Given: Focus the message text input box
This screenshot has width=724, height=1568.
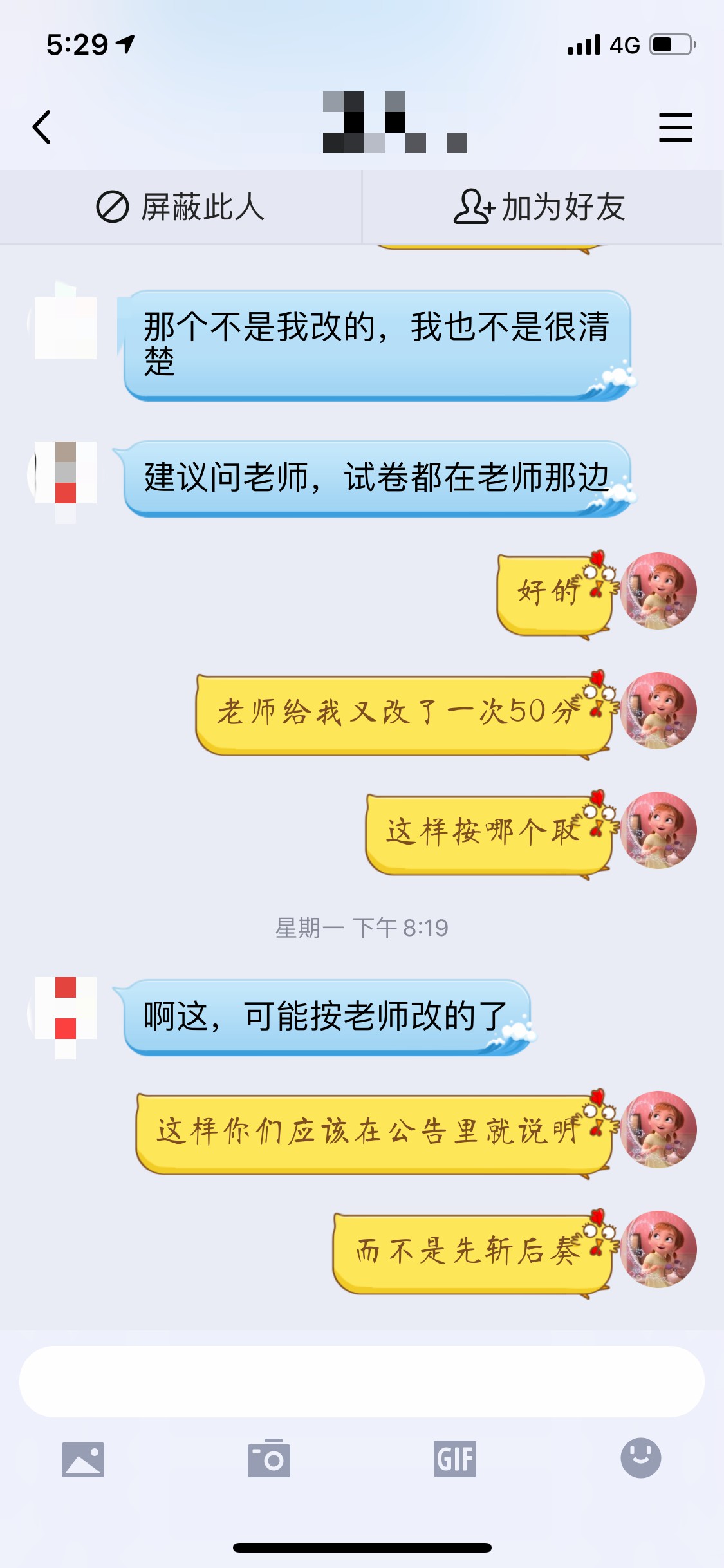Looking at the screenshot, I should coord(362,1381).
